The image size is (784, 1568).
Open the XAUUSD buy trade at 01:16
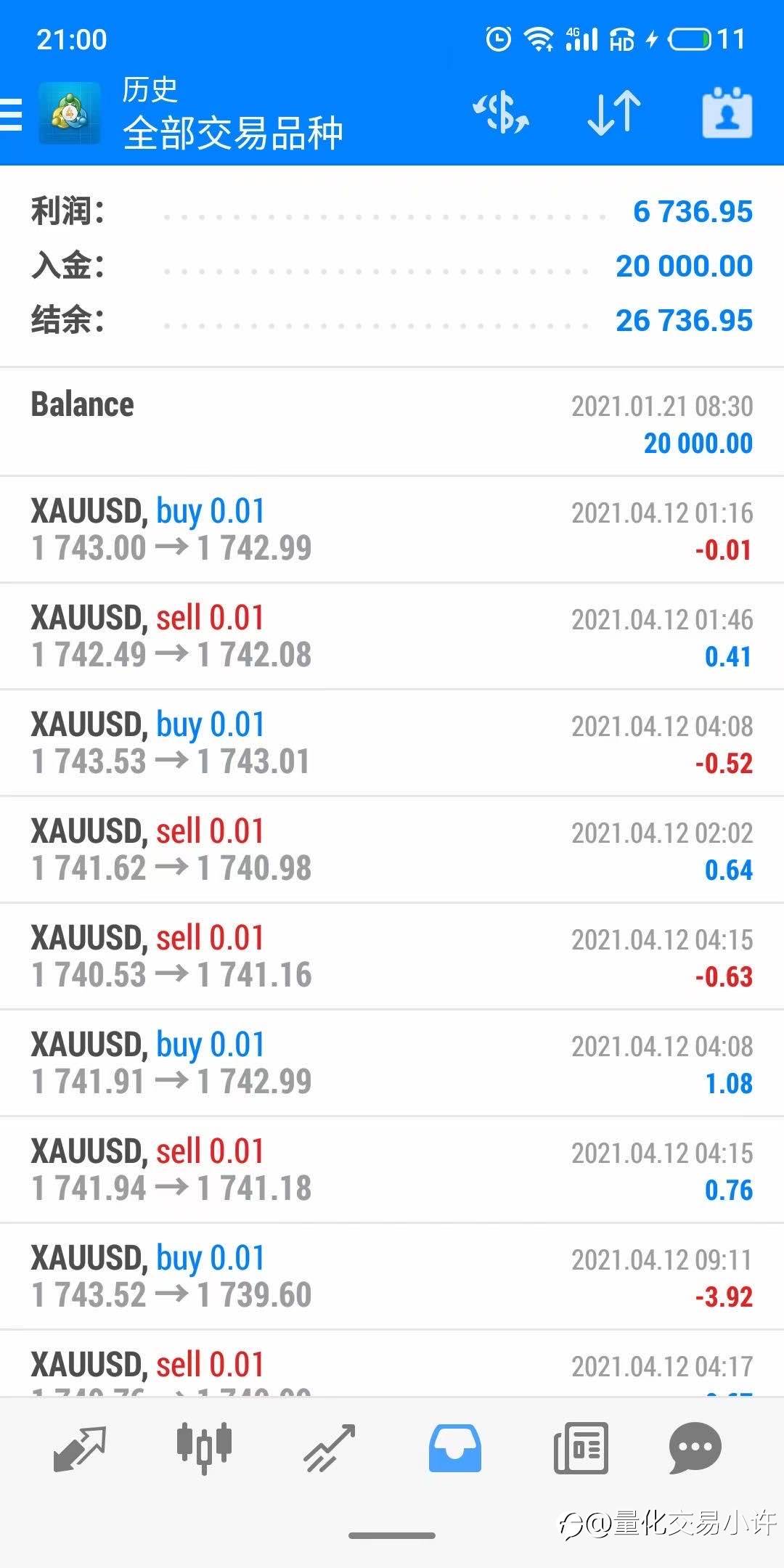tap(392, 529)
